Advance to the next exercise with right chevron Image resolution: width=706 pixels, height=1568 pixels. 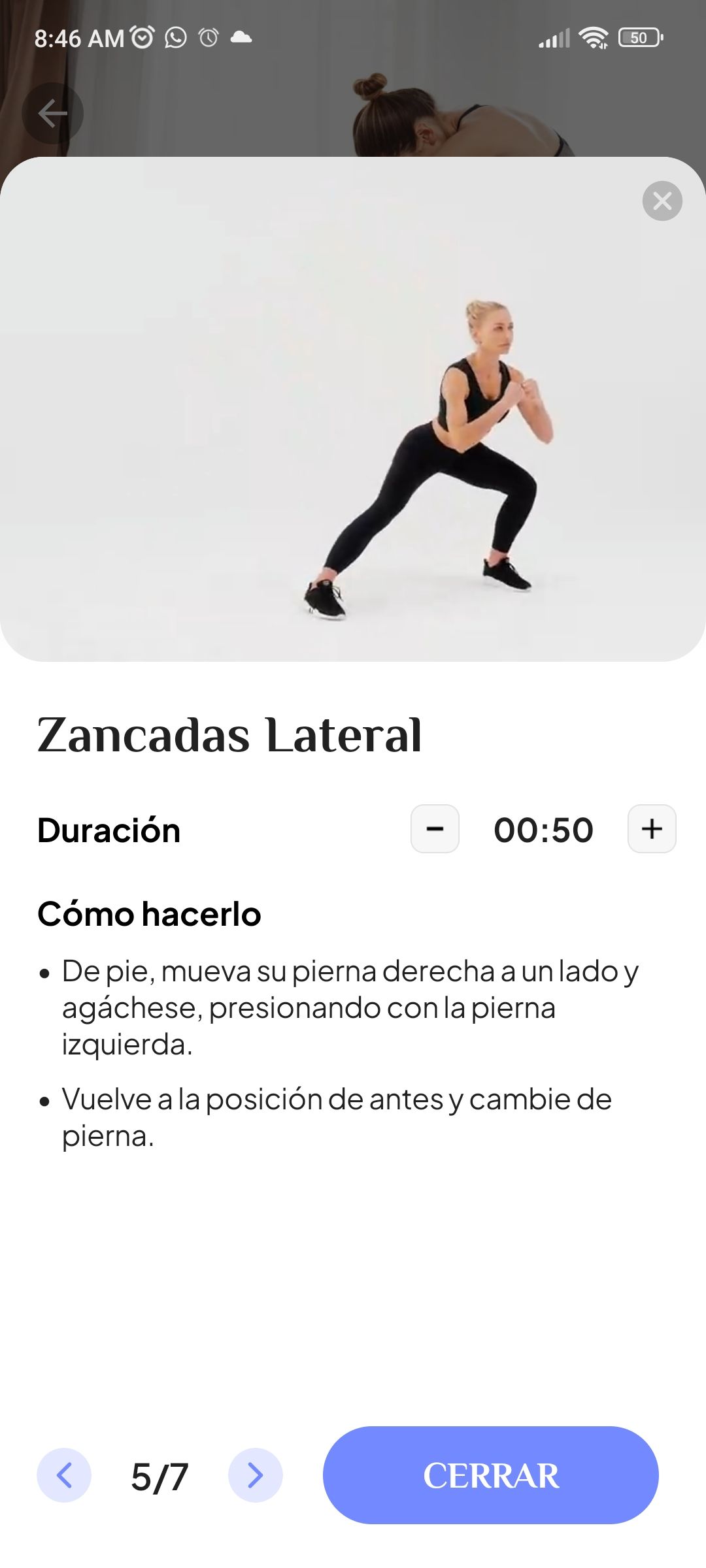pyautogui.click(x=255, y=1475)
